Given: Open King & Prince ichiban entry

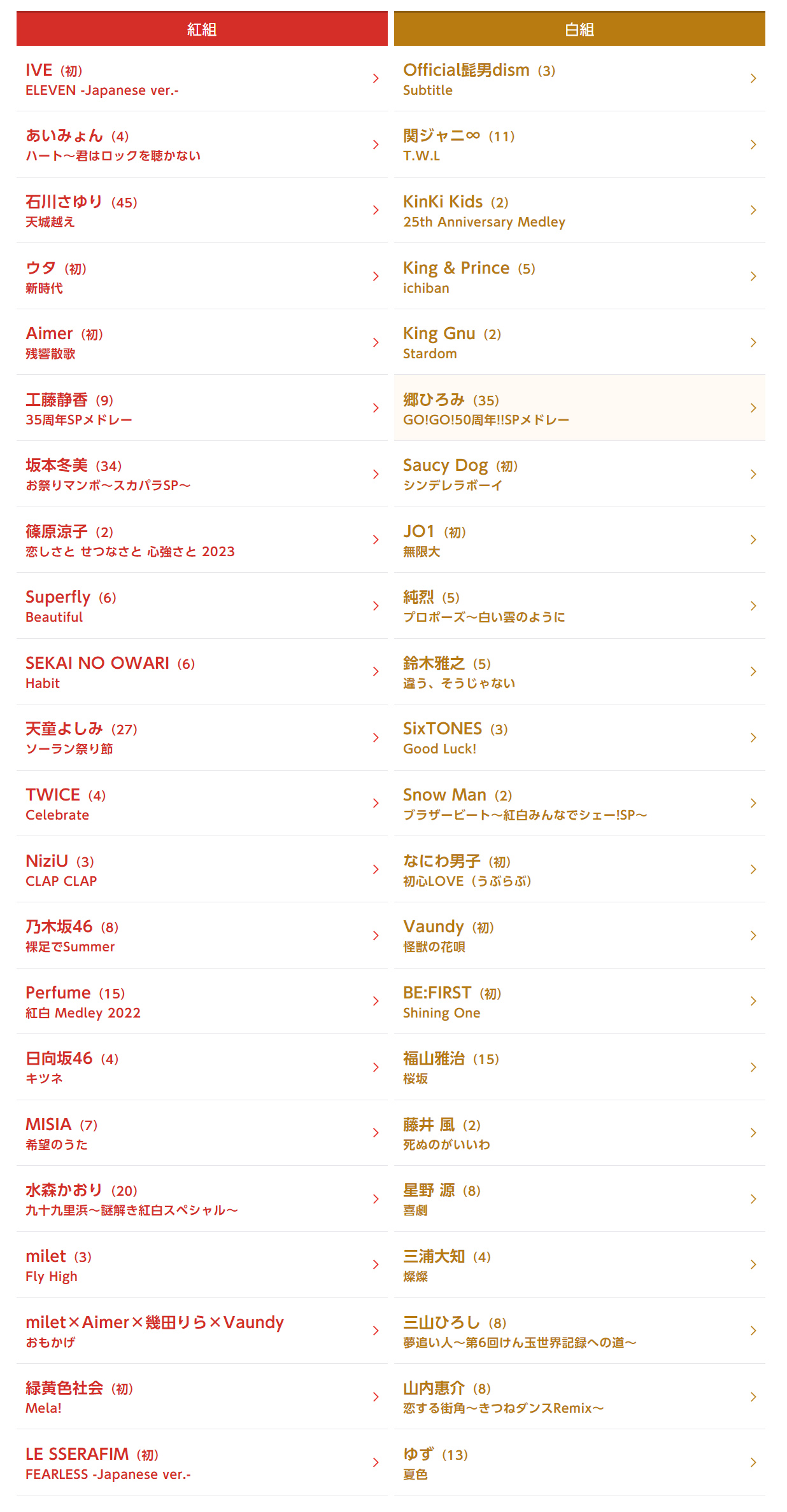Looking at the screenshot, I should pyautogui.click(x=579, y=276).
